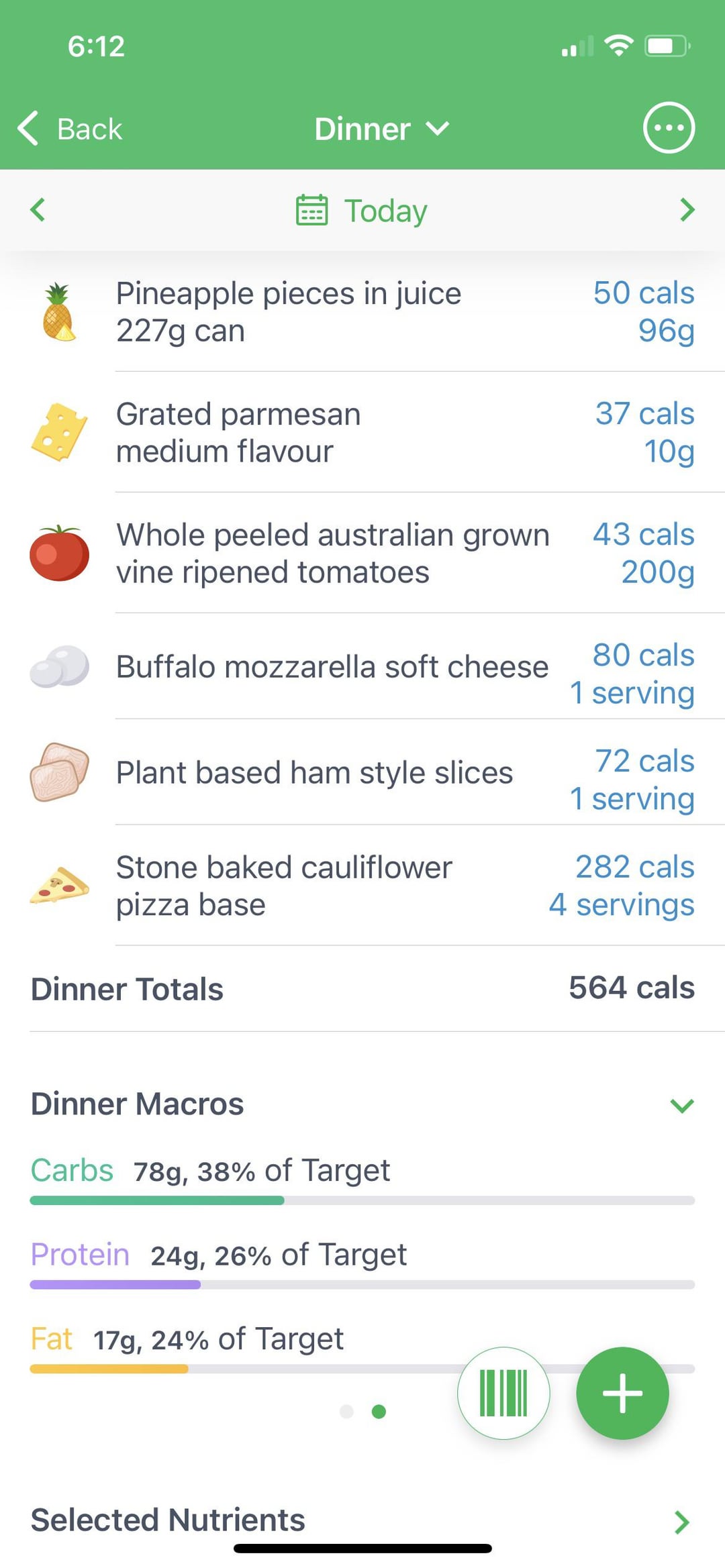Open the Grated parmesan entry
This screenshot has width=725, height=1568.
(x=362, y=432)
